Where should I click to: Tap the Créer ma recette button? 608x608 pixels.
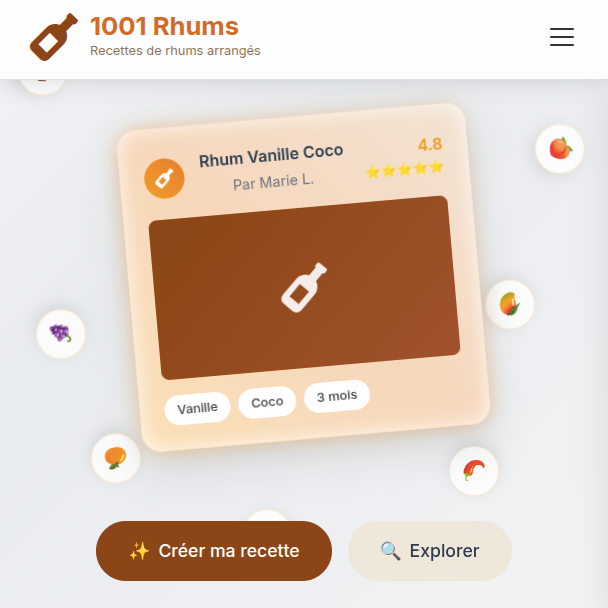pos(214,551)
